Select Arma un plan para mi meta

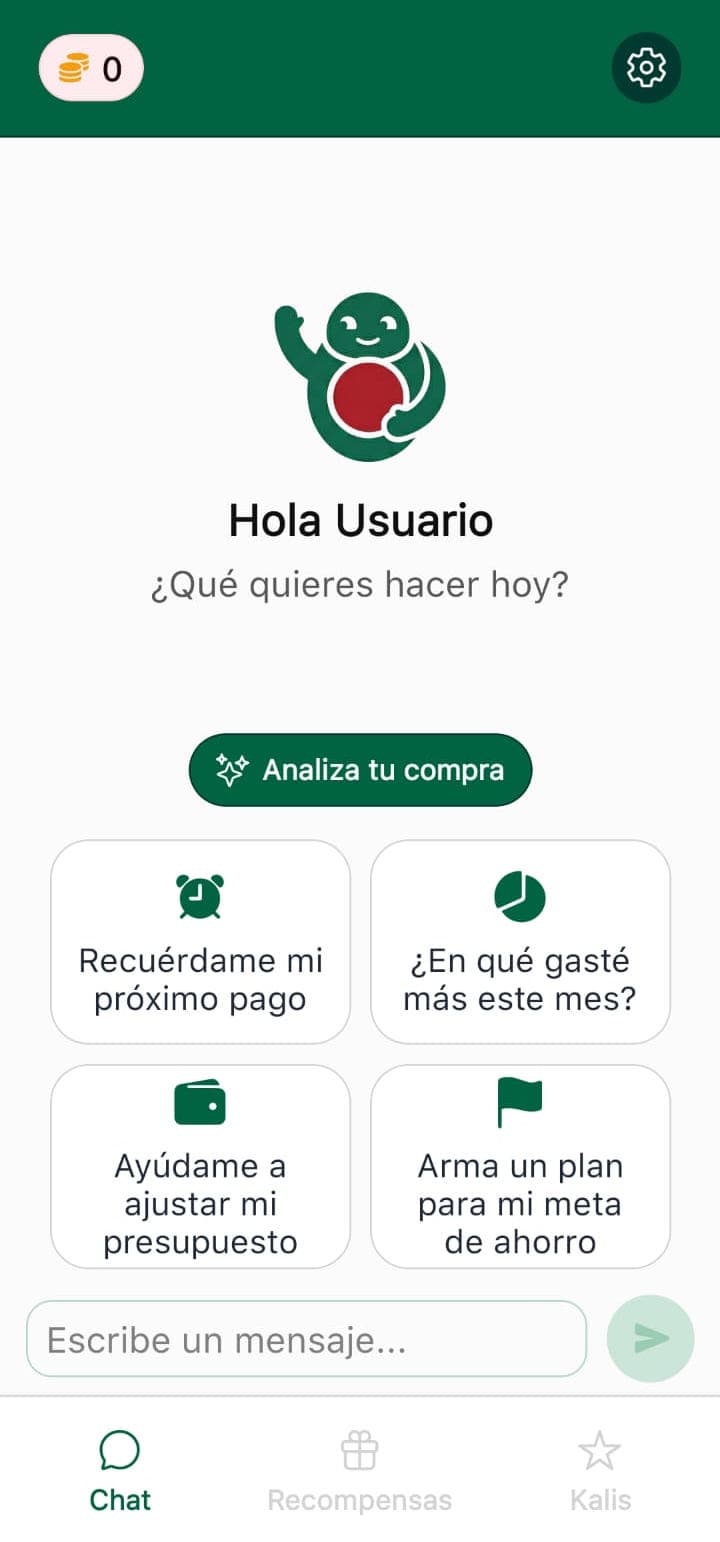coord(519,1165)
